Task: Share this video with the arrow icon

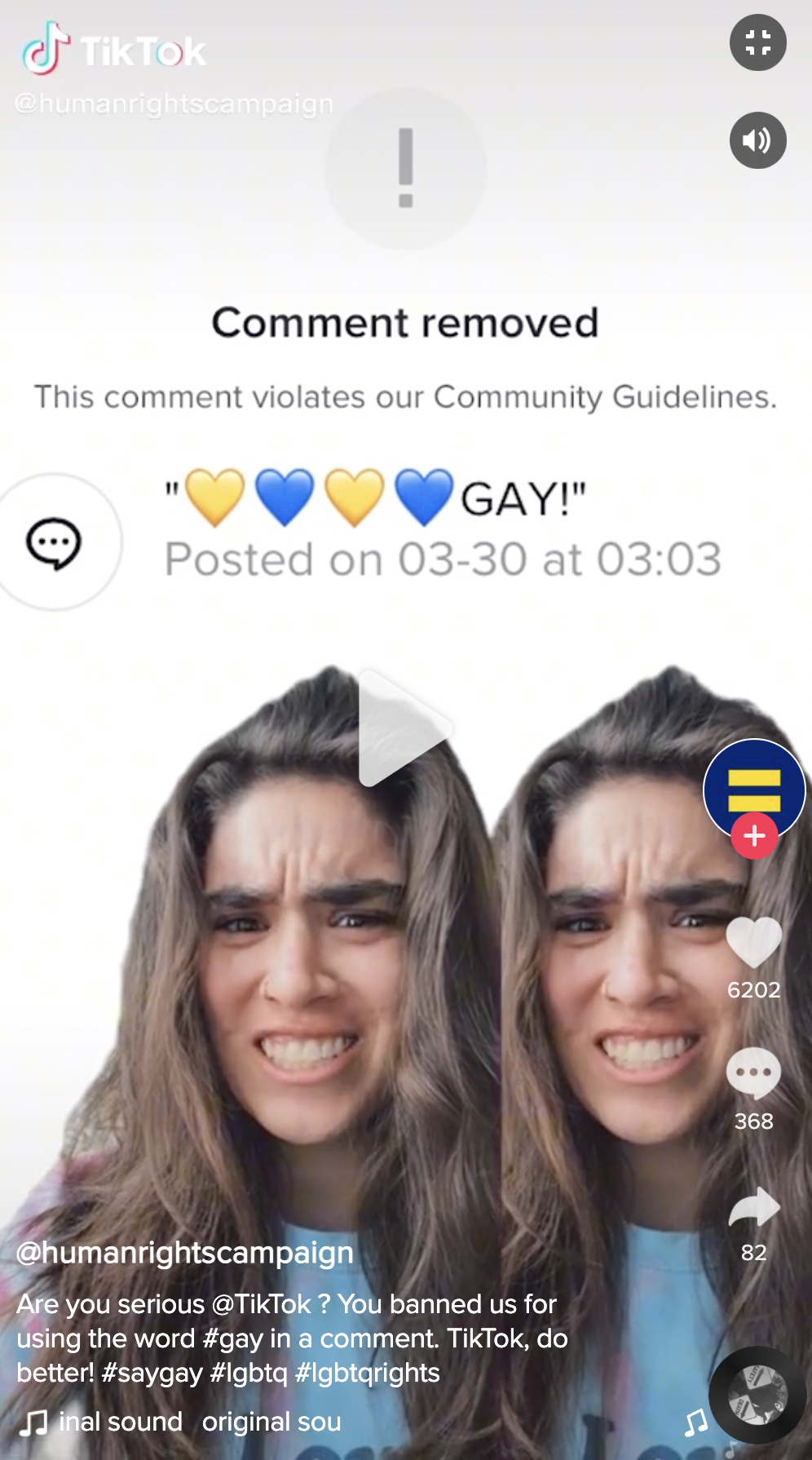Action: (754, 1207)
